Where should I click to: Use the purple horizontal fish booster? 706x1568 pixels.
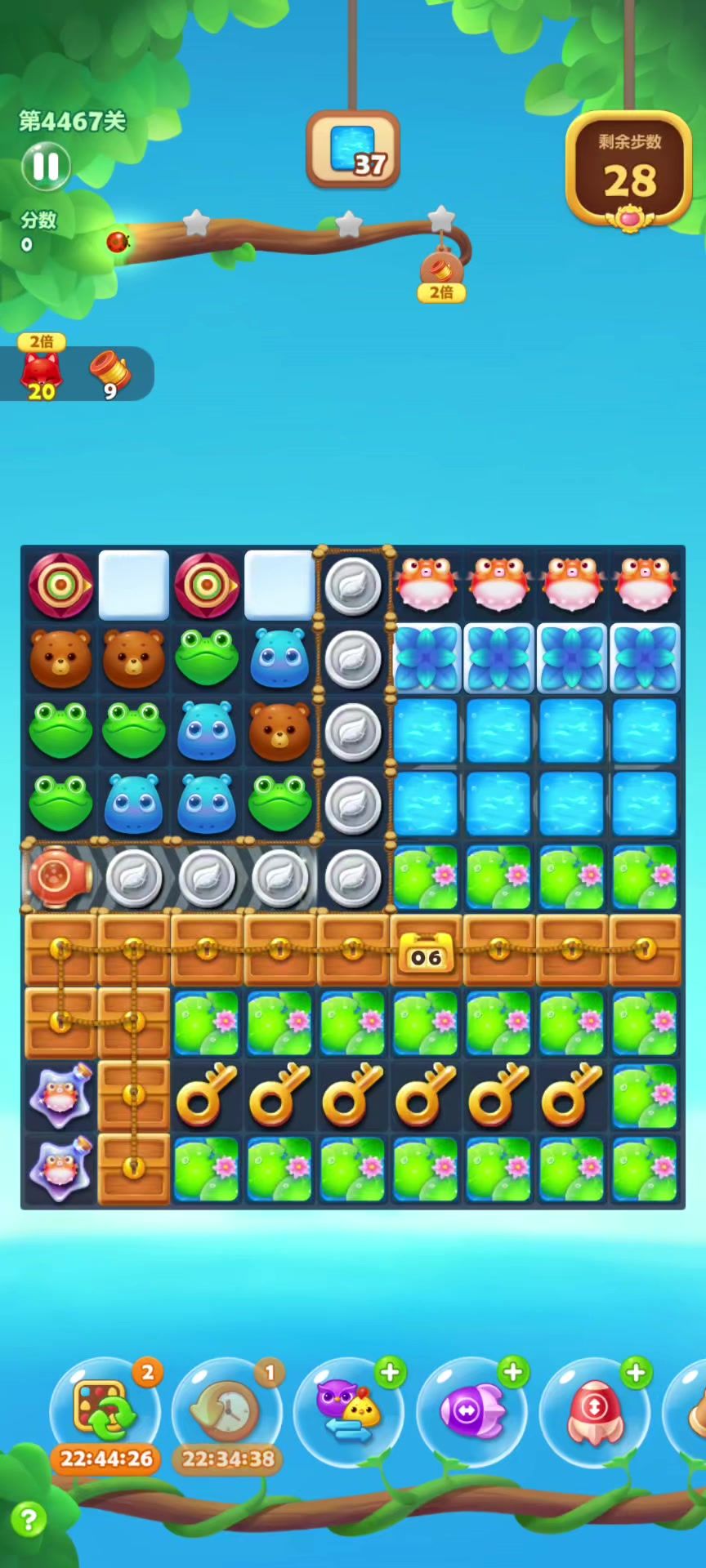pos(471,1410)
